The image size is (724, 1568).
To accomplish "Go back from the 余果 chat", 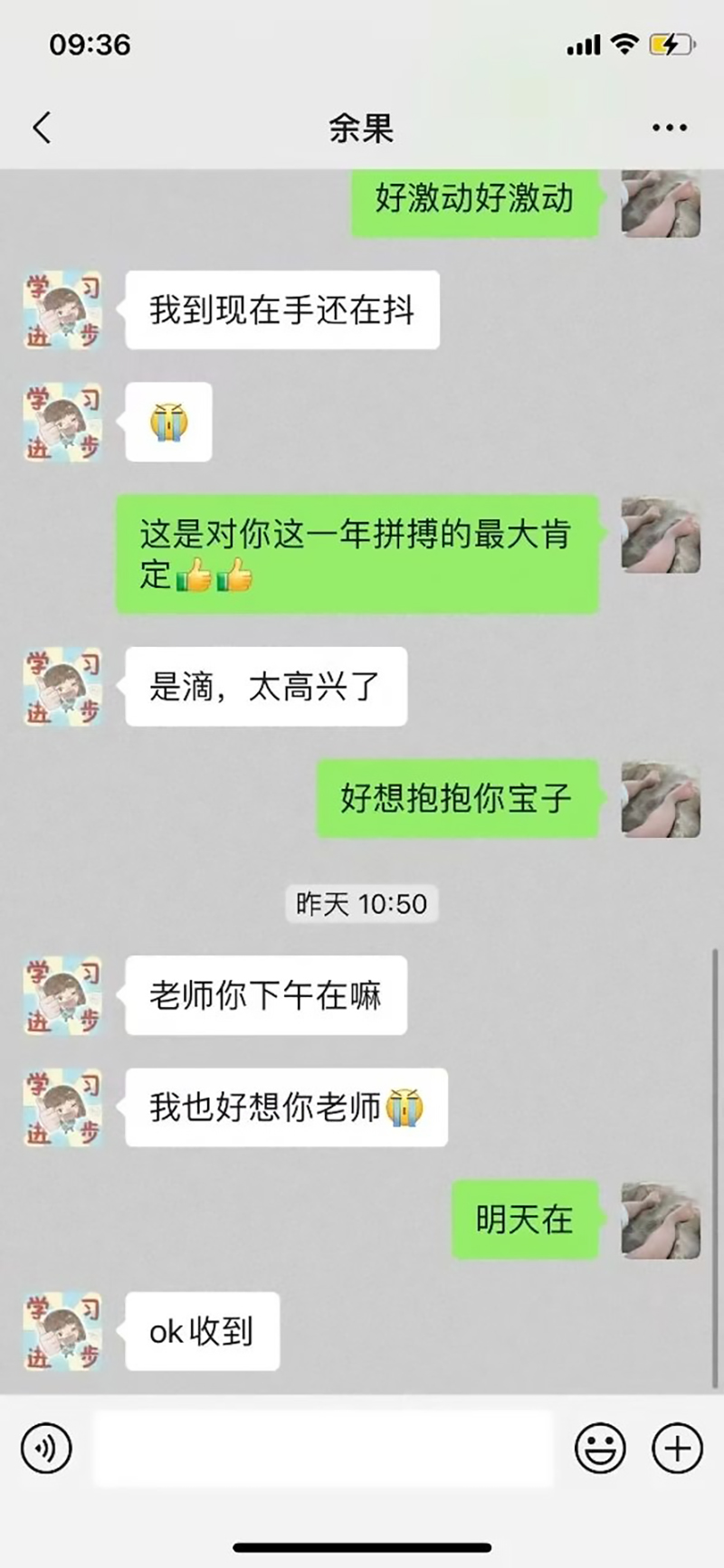I will [42, 128].
